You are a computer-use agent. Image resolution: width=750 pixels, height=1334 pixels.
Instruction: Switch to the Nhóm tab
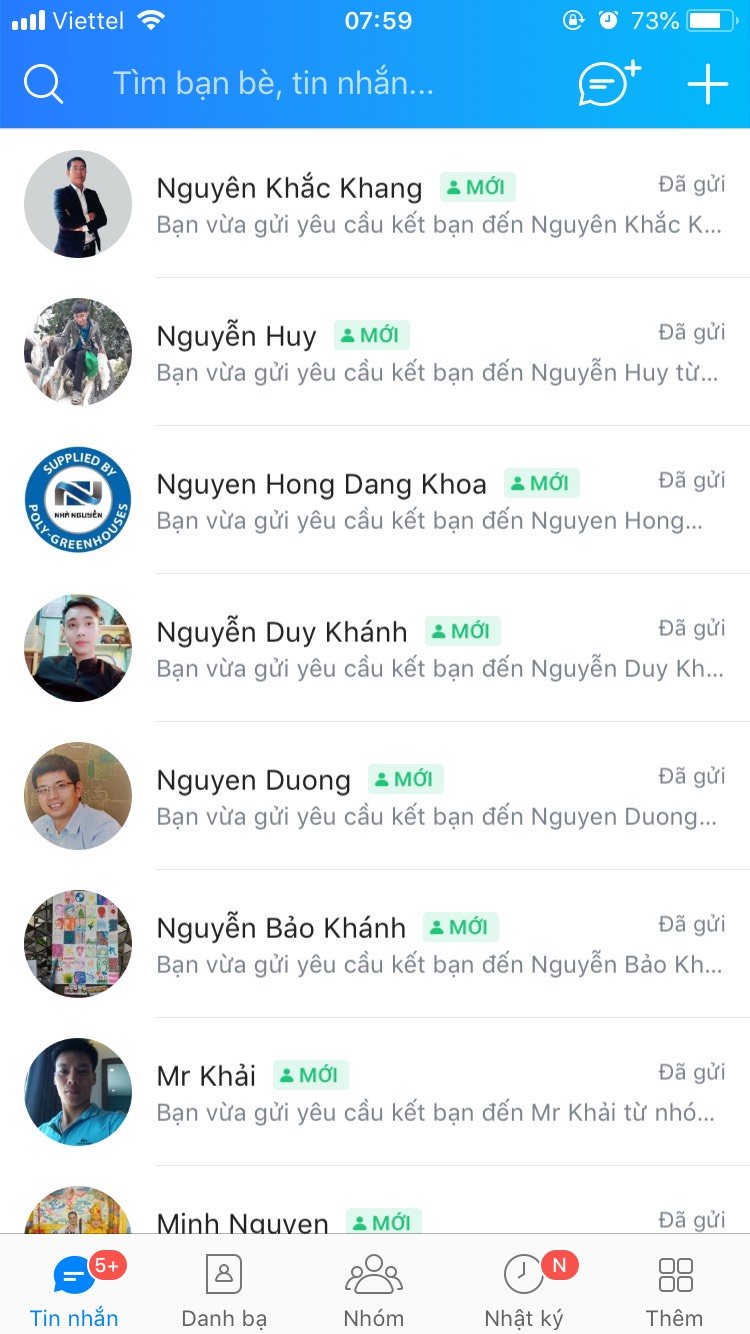click(x=374, y=1290)
